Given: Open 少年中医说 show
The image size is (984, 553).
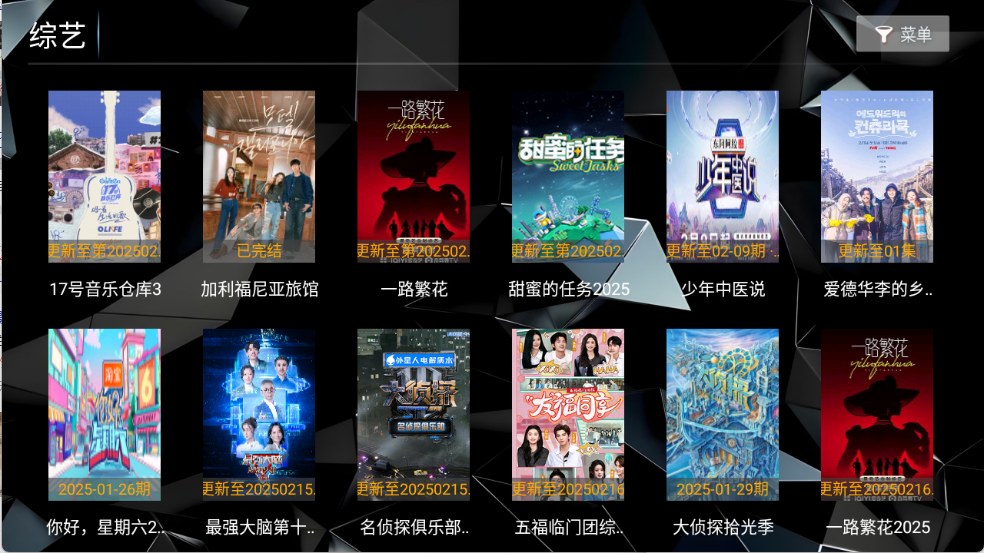Looking at the screenshot, I should (x=723, y=177).
